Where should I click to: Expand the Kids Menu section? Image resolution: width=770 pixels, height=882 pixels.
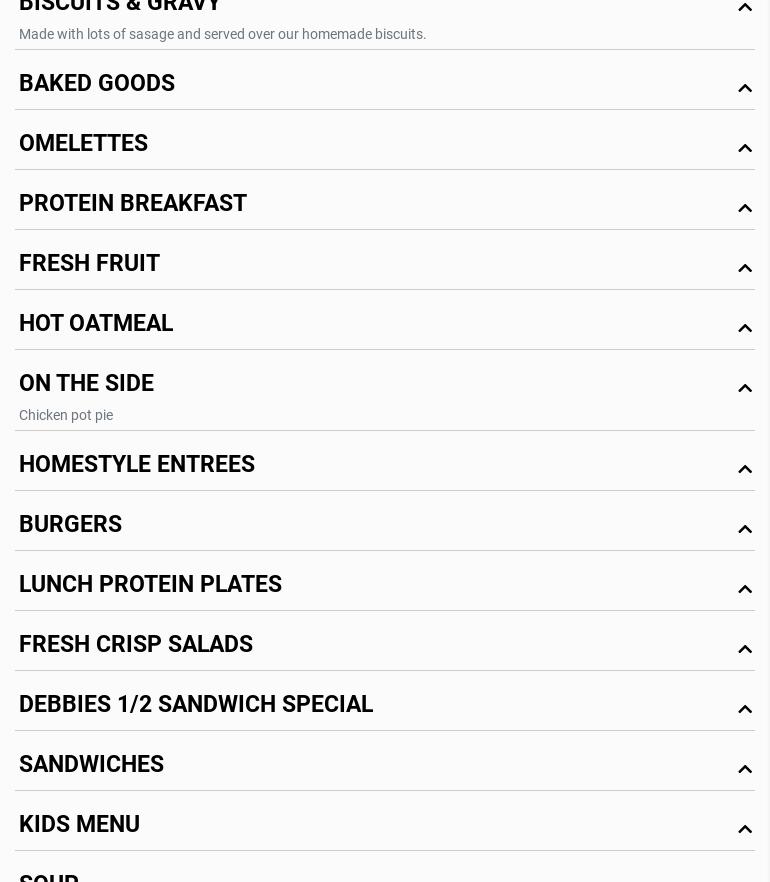pyautogui.click(x=80, y=825)
